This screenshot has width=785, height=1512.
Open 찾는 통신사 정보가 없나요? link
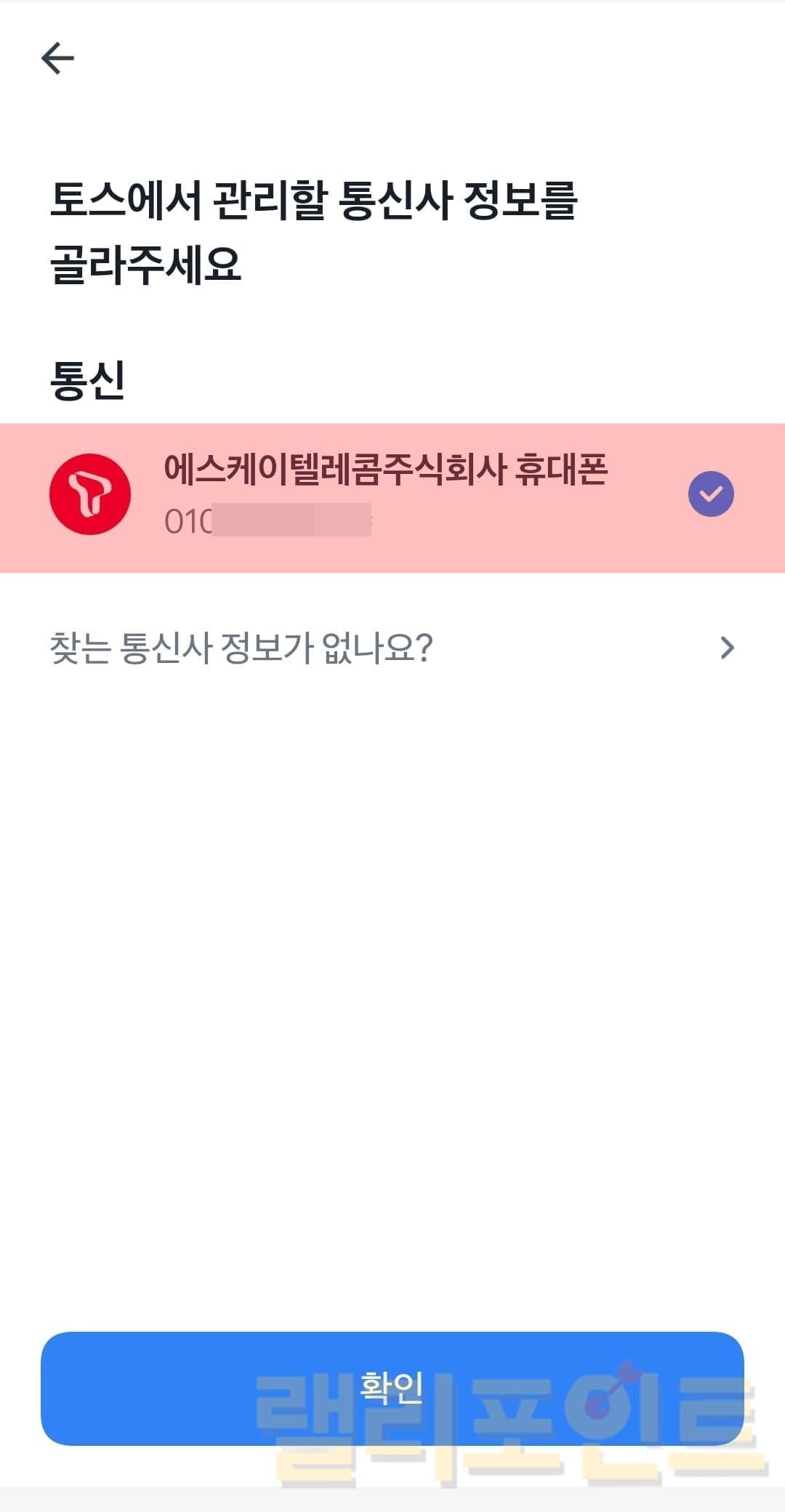tap(392, 647)
